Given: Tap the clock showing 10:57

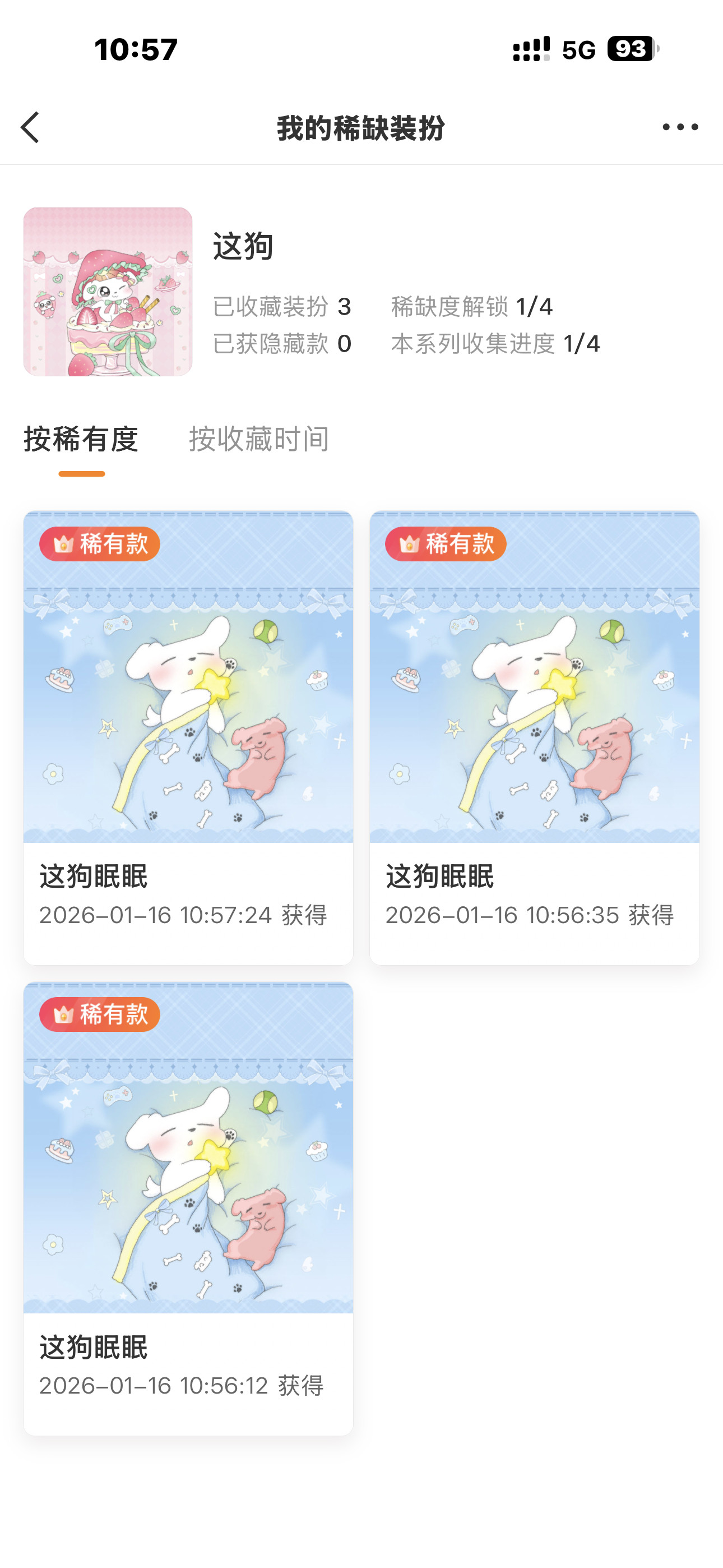Looking at the screenshot, I should [137, 50].
